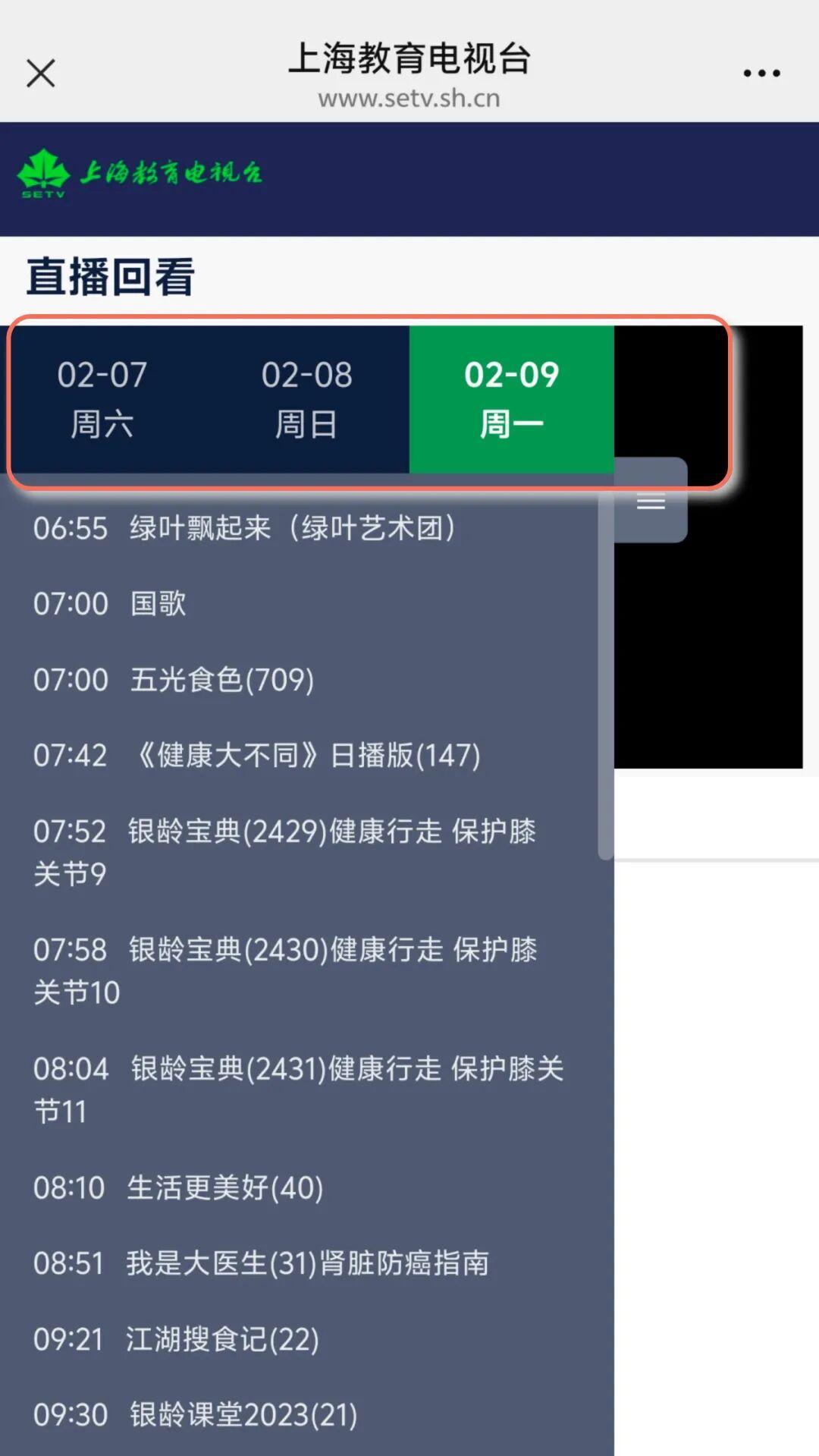Open 07:00 五光食色(709) replay
This screenshot has width=819, height=1456.
(x=174, y=680)
